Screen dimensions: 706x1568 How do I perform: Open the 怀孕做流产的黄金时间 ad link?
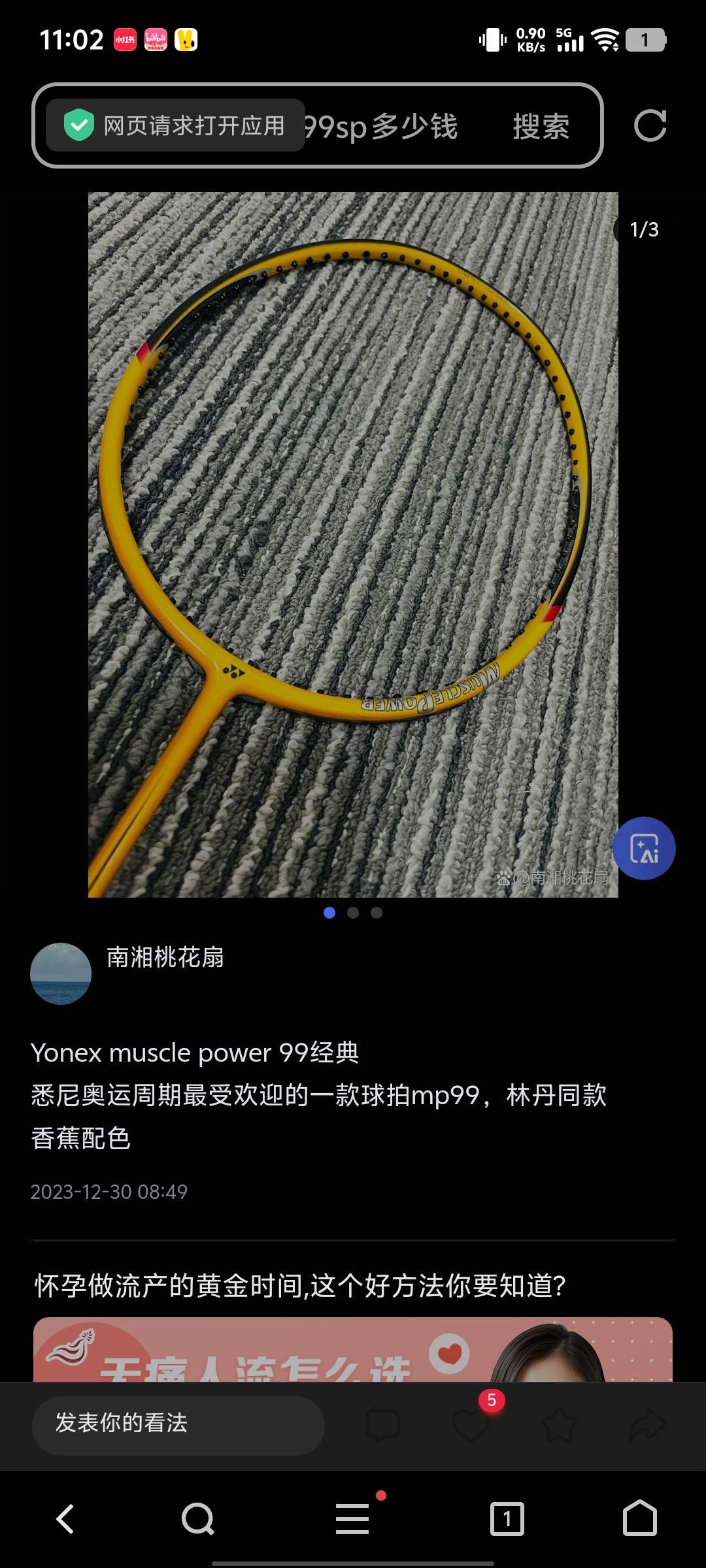click(x=299, y=1286)
